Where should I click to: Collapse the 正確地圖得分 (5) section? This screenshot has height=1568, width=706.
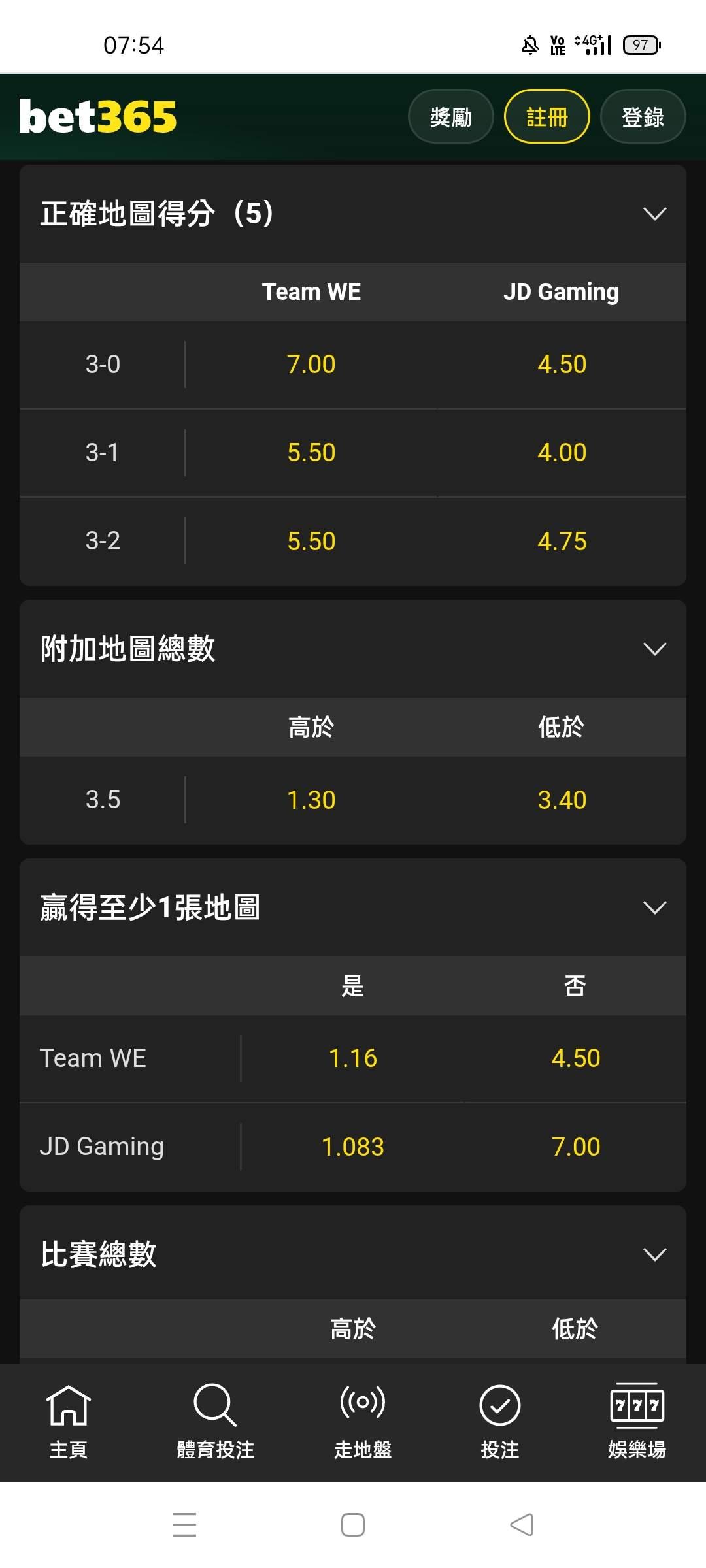[x=654, y=214]
